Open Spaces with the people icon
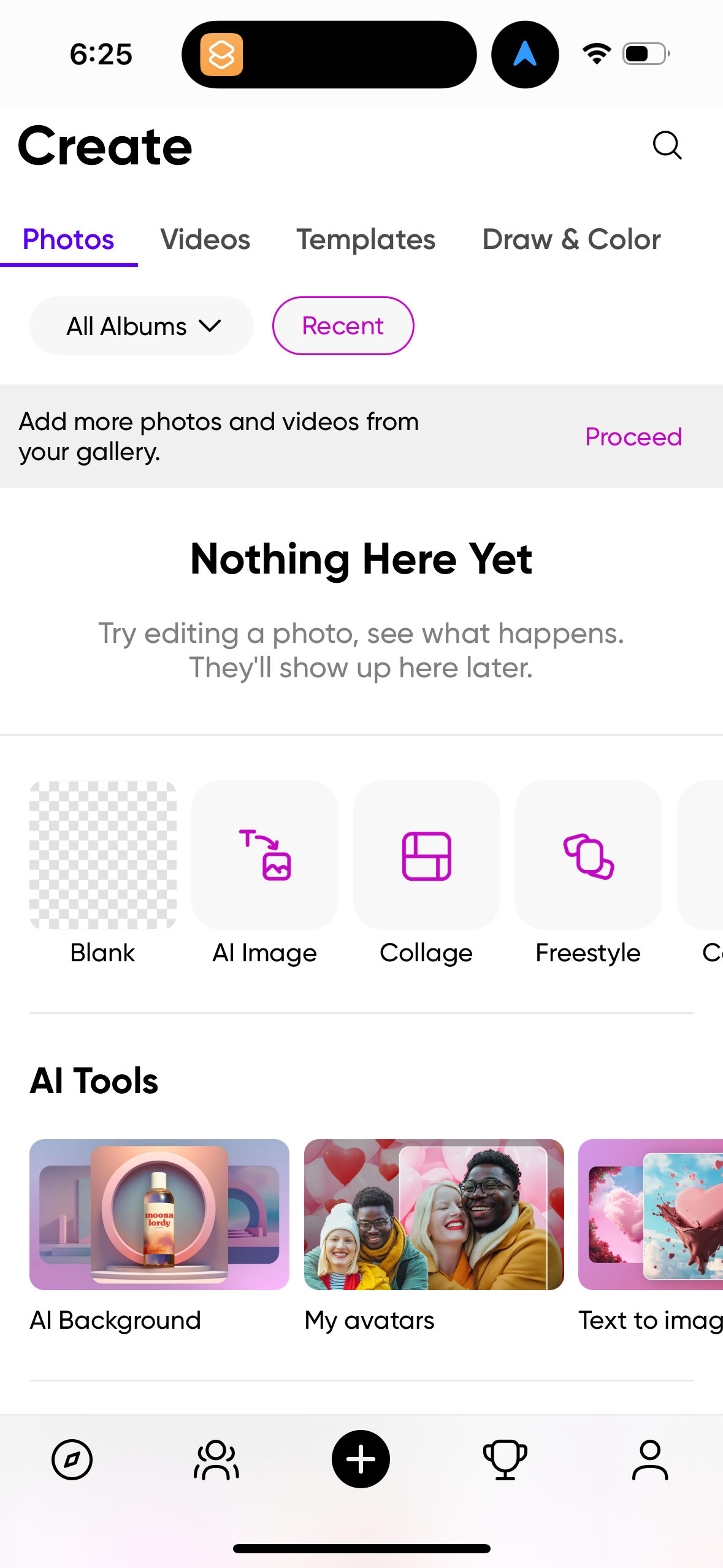The image size is (723, 1568). click(x=216, y=1459)
